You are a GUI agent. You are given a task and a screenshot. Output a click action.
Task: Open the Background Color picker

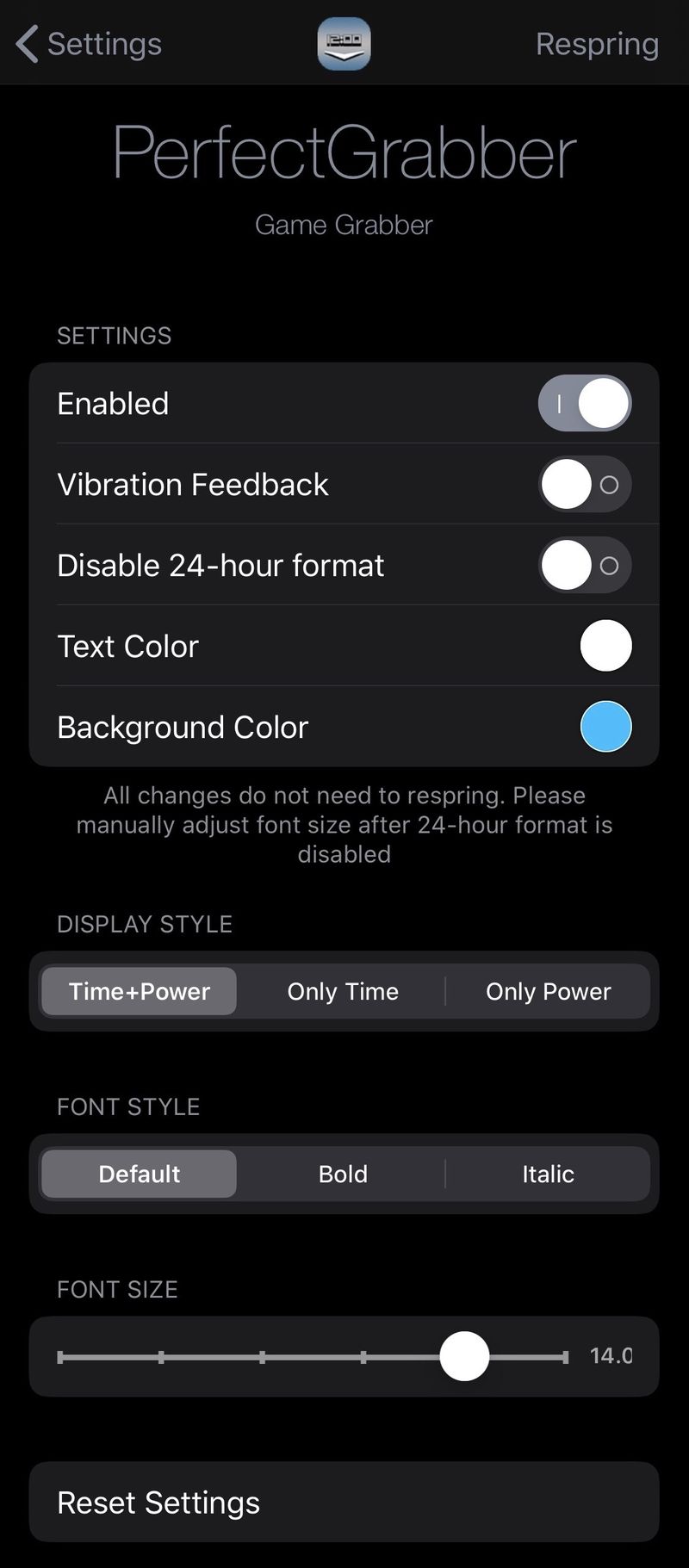point(605,727)
